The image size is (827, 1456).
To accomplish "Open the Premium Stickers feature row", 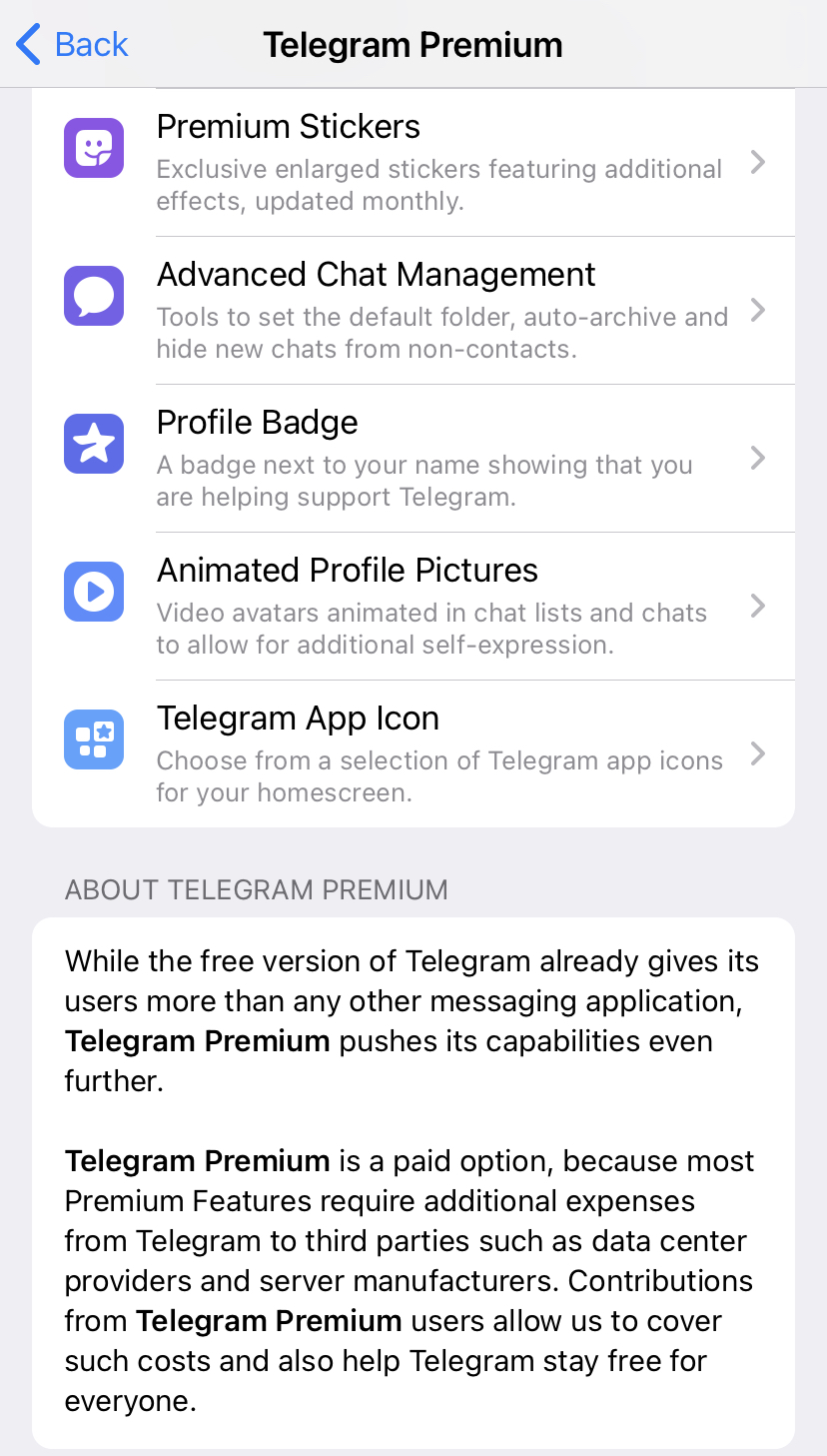I will pyautogui.click(x=413, y=163).
